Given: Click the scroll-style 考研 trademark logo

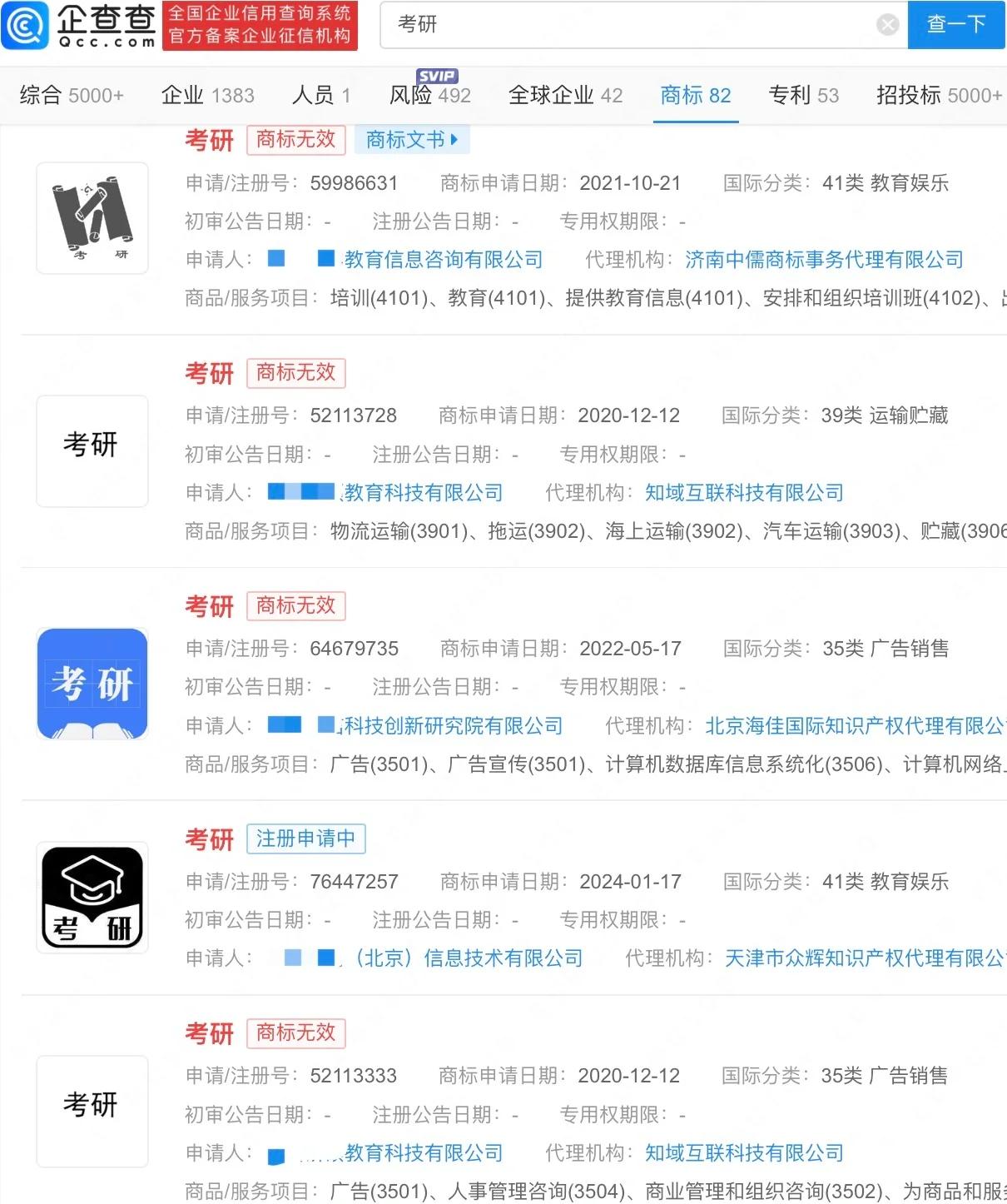Looking at the screenshot, I should pyautogui.click(x=92, y=217).
